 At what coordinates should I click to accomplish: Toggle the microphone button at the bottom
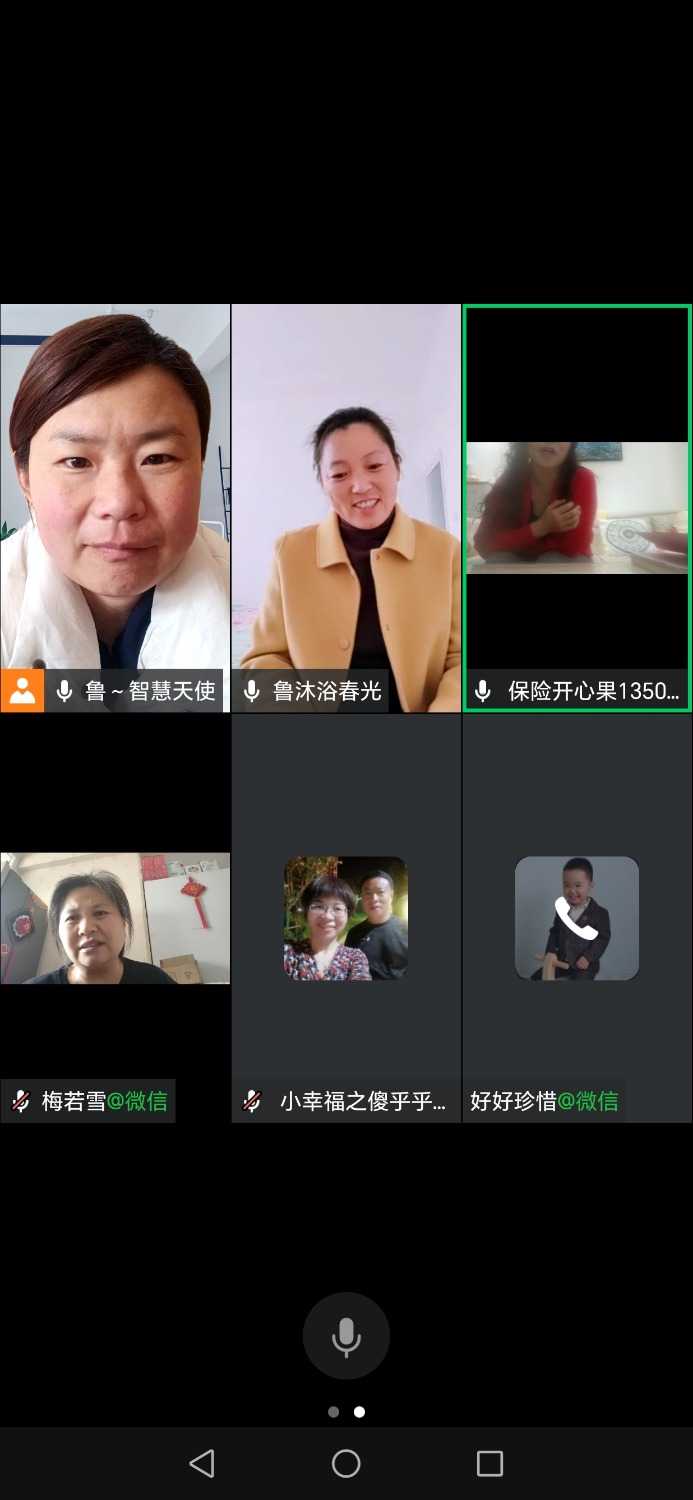coord(346,1336)
